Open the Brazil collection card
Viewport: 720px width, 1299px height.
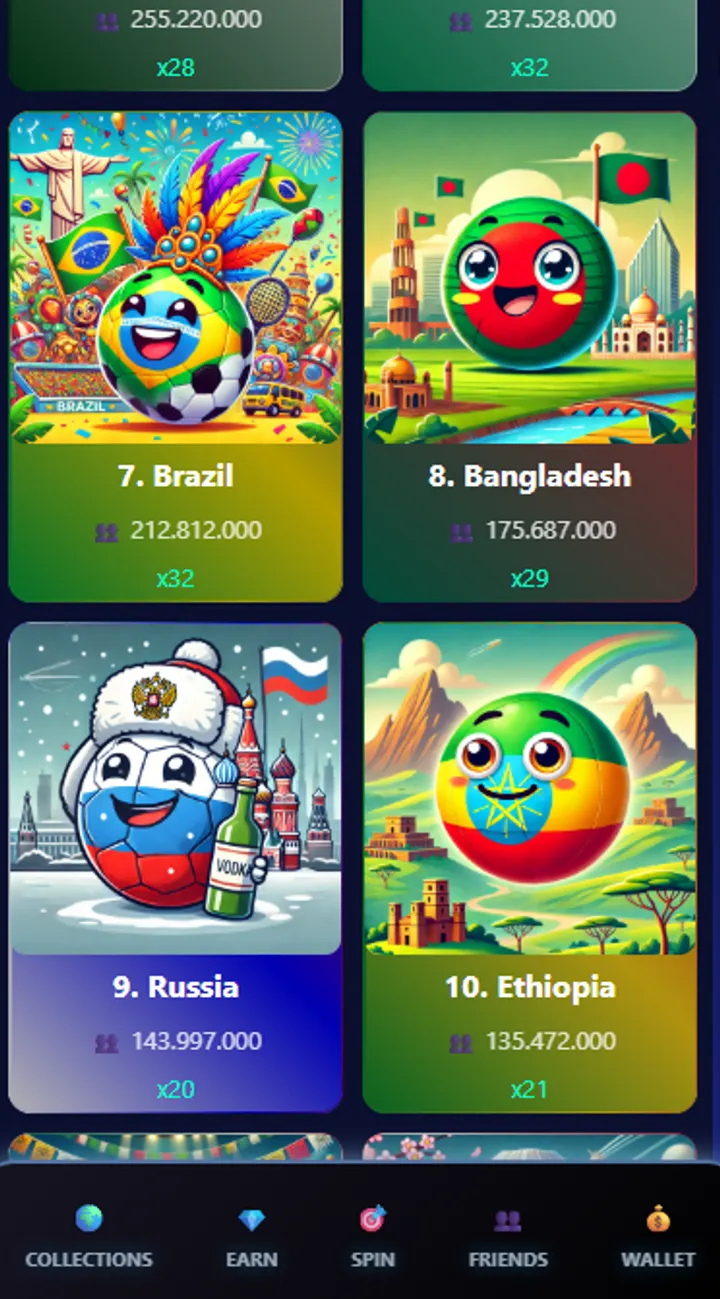[x=175, y=356]
